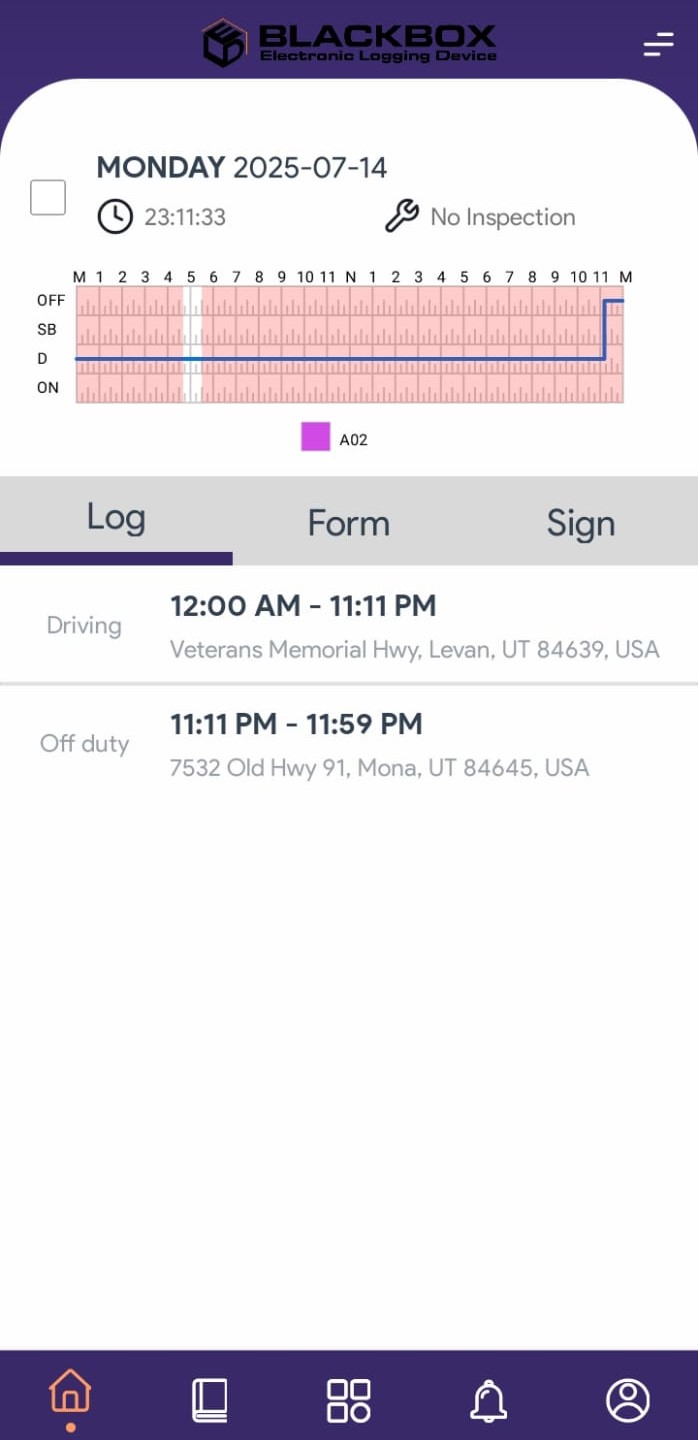This screenshot has width=698, height=1440.
Task: Switch to the Sign tab
Action: point(580,523)
